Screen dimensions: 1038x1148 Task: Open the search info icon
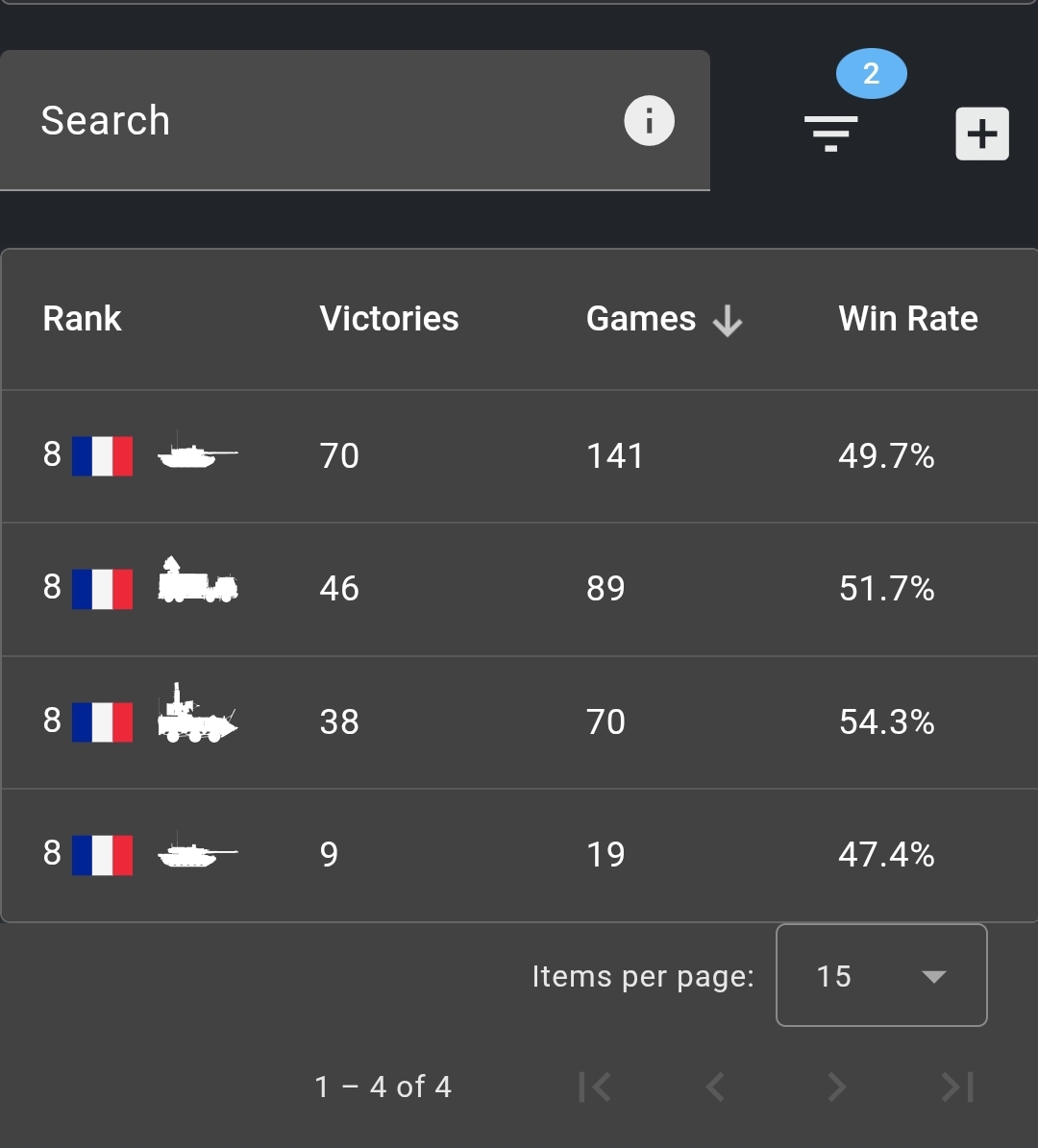coord(650,121)
